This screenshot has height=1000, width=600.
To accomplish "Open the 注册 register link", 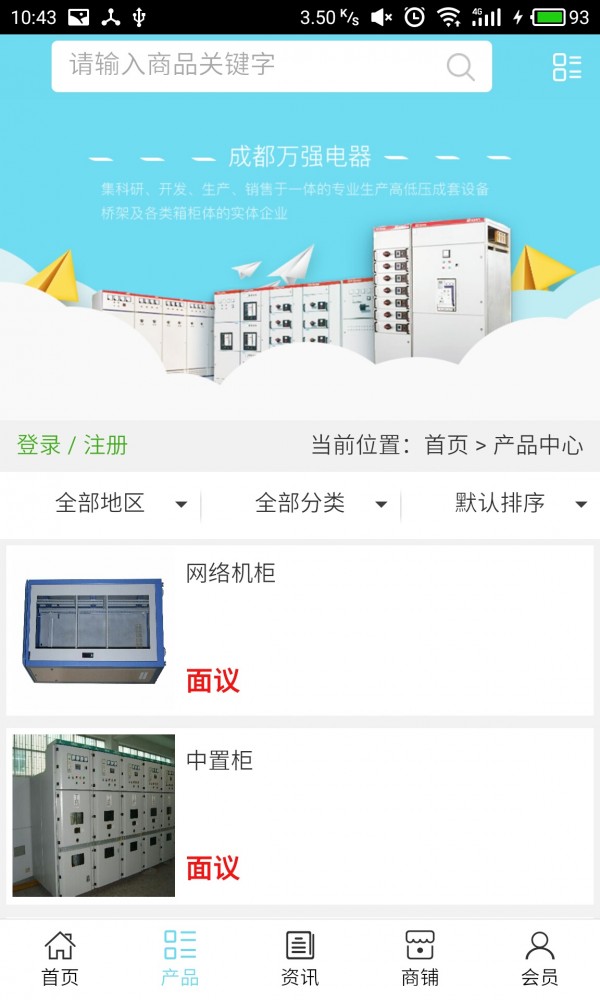I will point(106,445).
